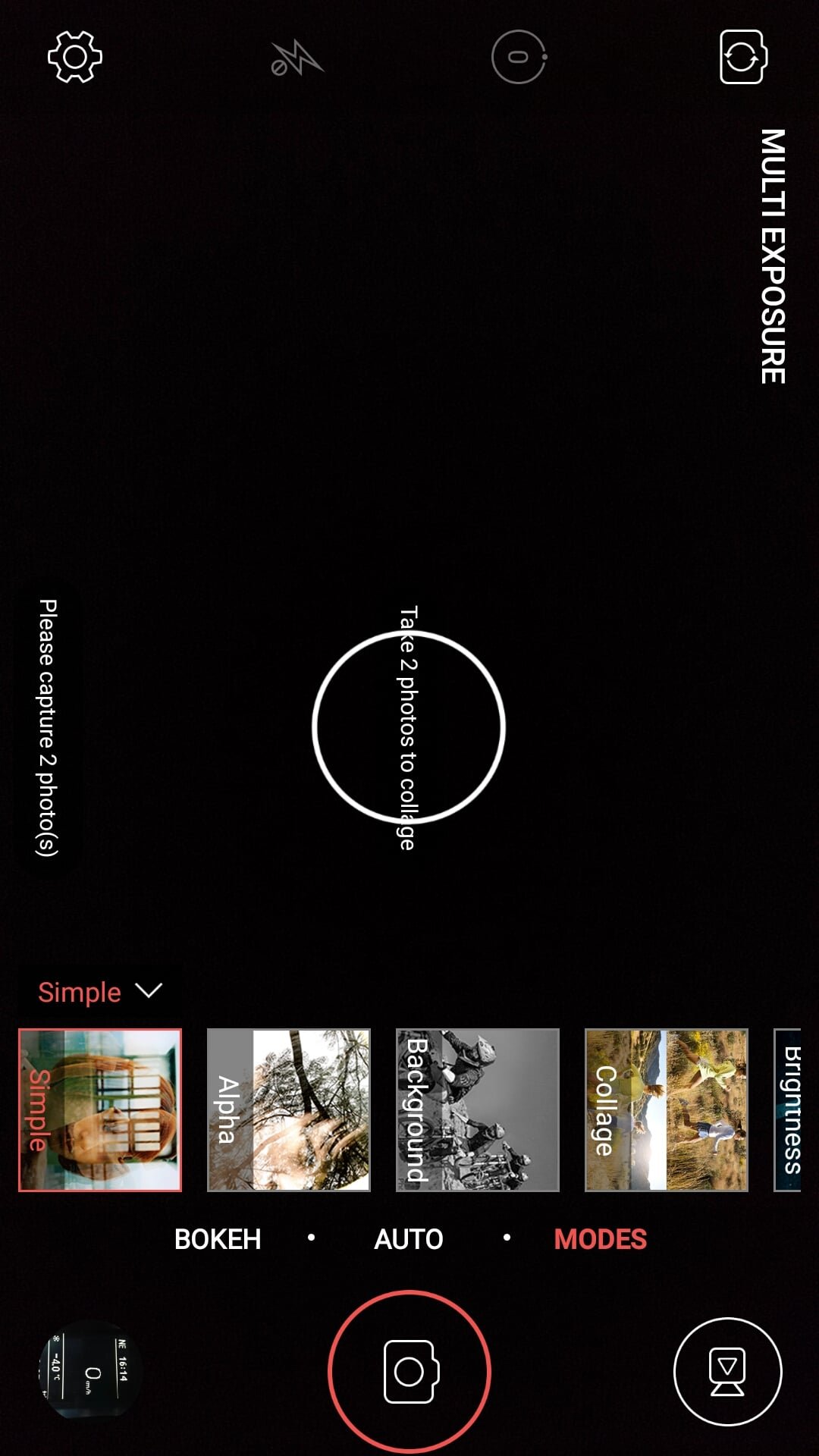
Task: Open the last photo gallery preview
Action: [x=90, y=1372]
